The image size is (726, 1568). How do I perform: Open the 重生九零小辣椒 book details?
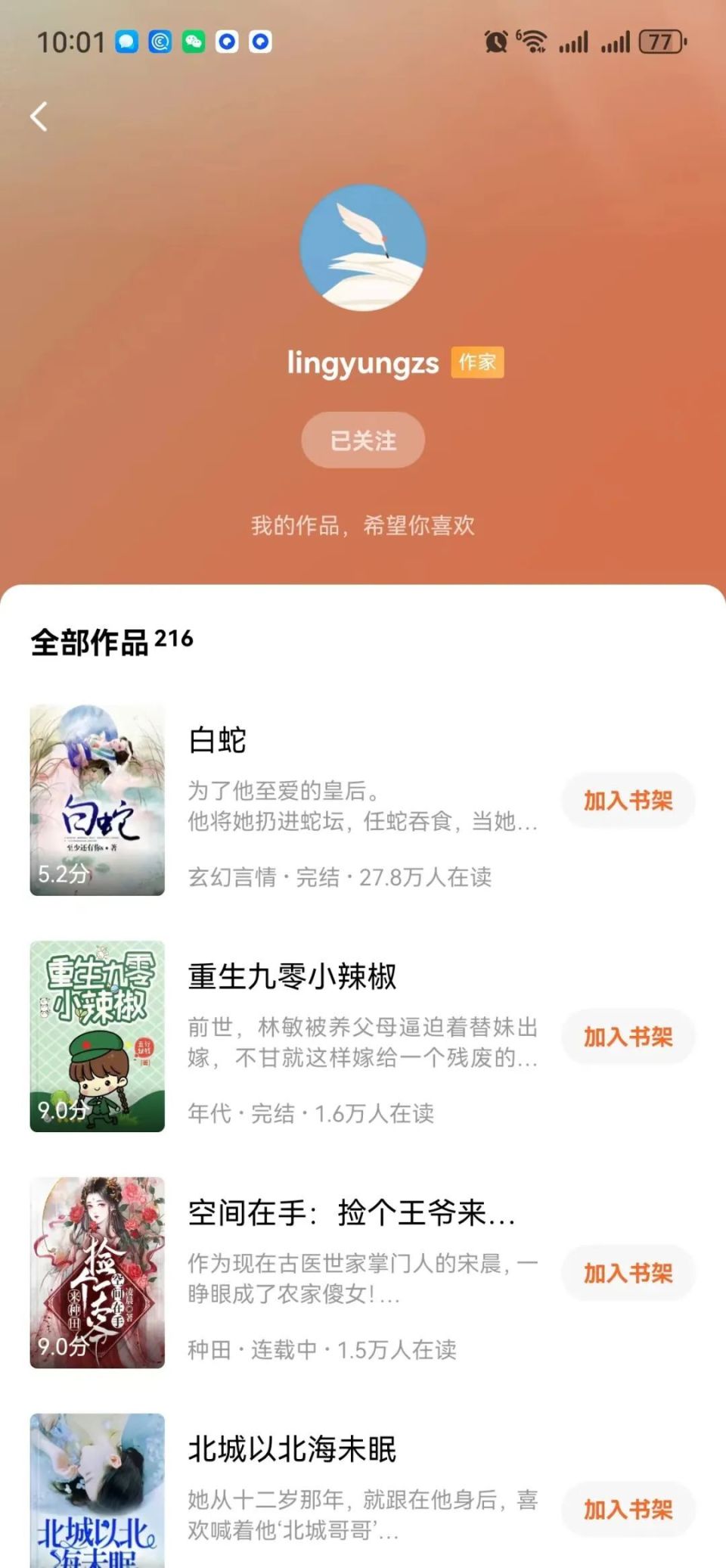pyautogui.click(x=292, y=976)
